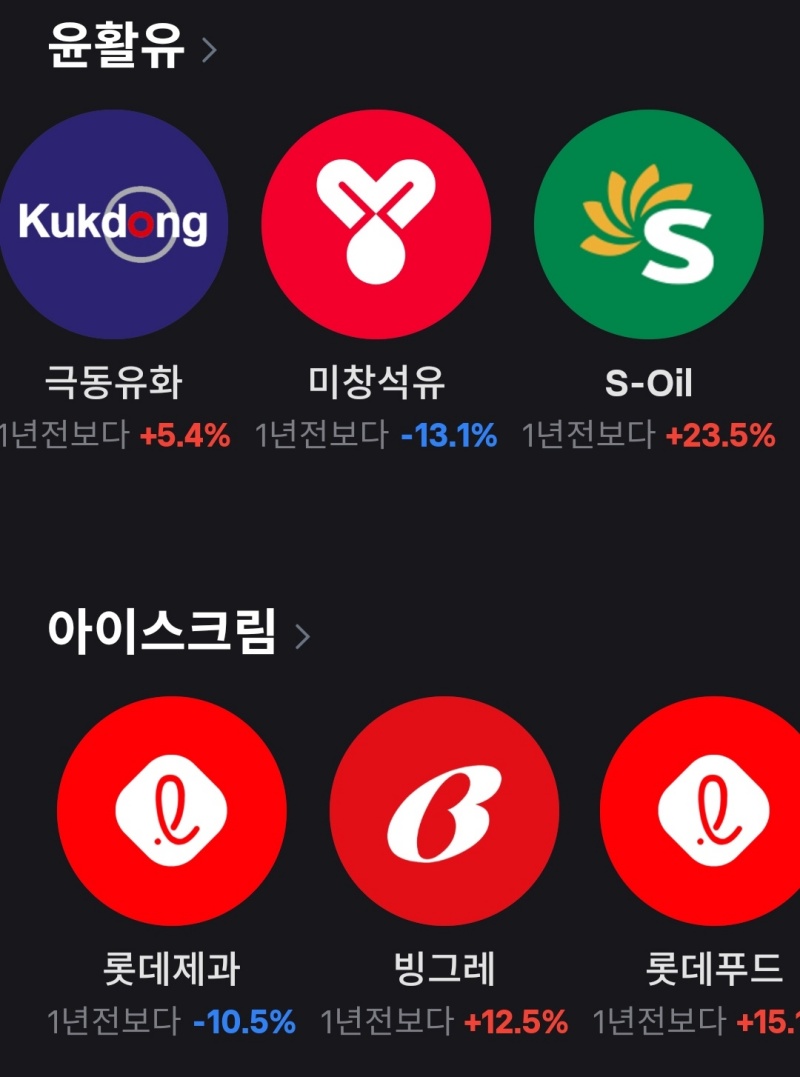800x1077 pixels.
Task: Click the +23.5% change indicator for S-Oil
Action: coord(722,435)
